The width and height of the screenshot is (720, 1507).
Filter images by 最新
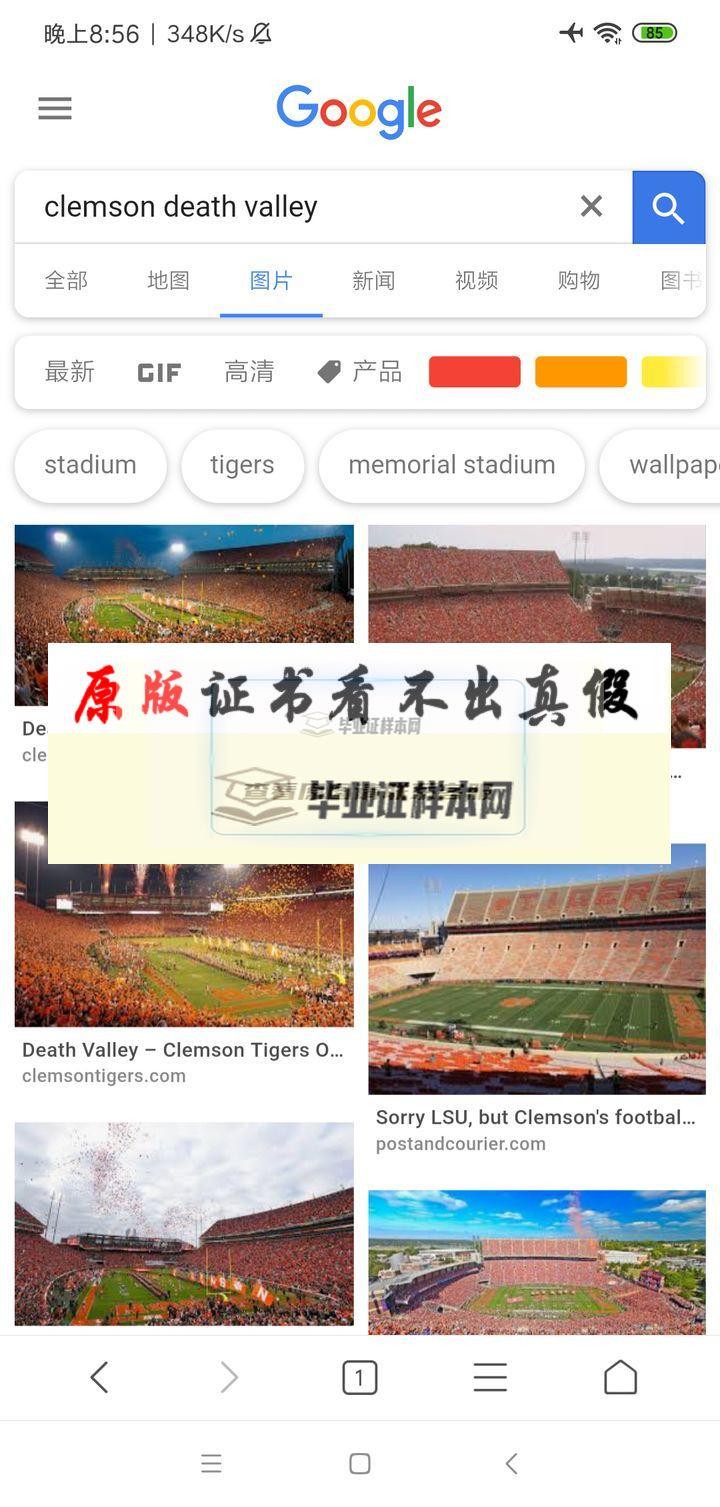point(70,372)
